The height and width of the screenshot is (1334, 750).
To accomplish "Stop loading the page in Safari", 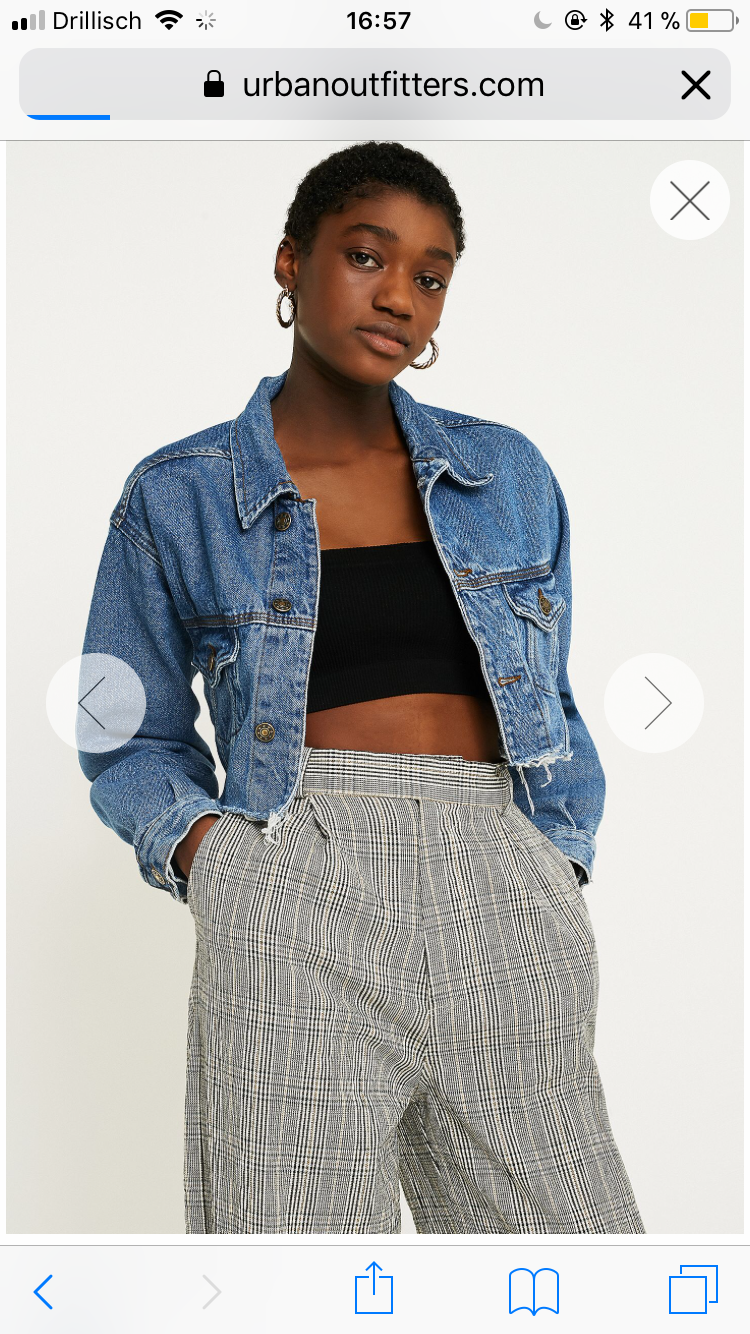I will click(x=695, y=85).
